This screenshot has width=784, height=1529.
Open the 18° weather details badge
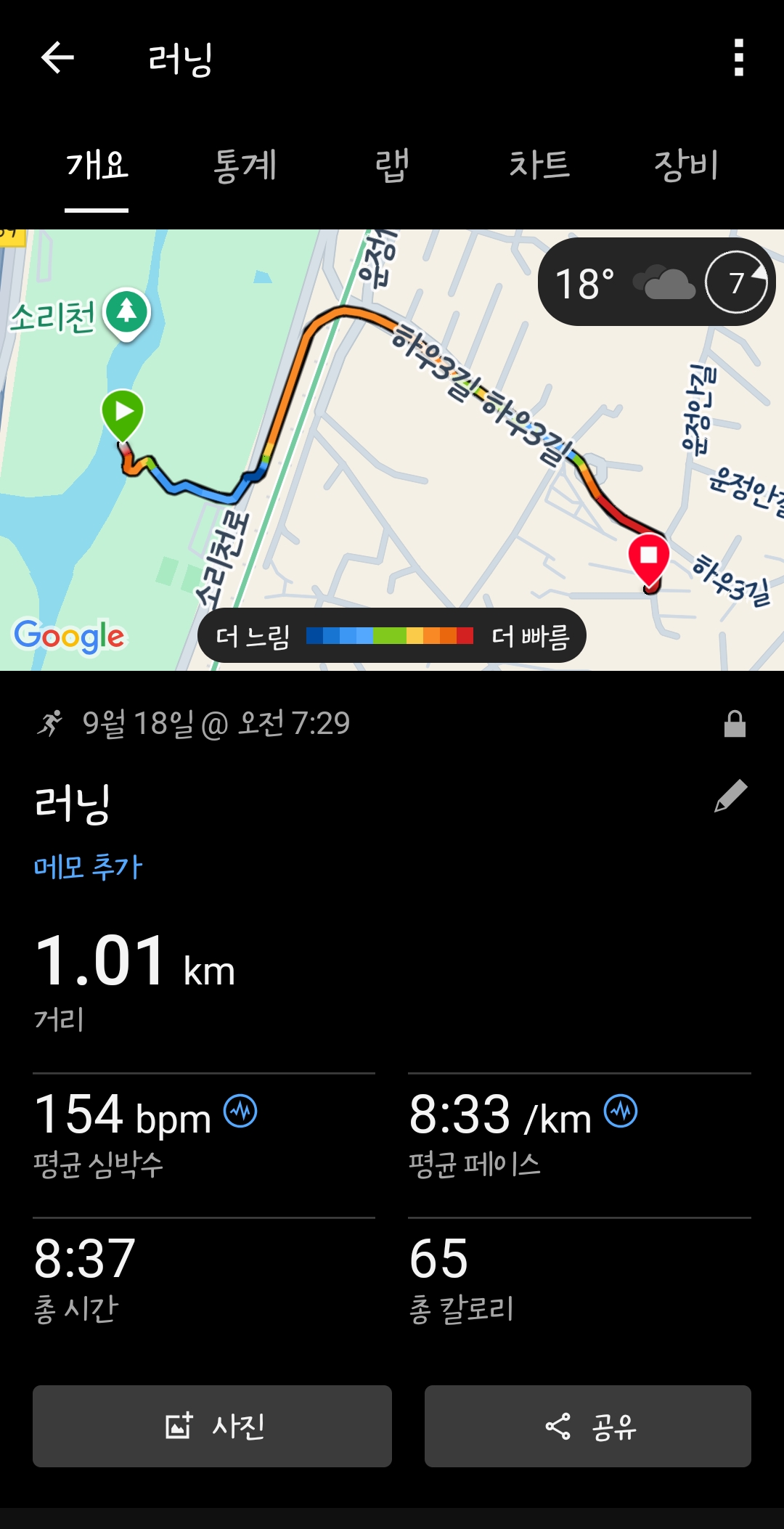[656, 282]
